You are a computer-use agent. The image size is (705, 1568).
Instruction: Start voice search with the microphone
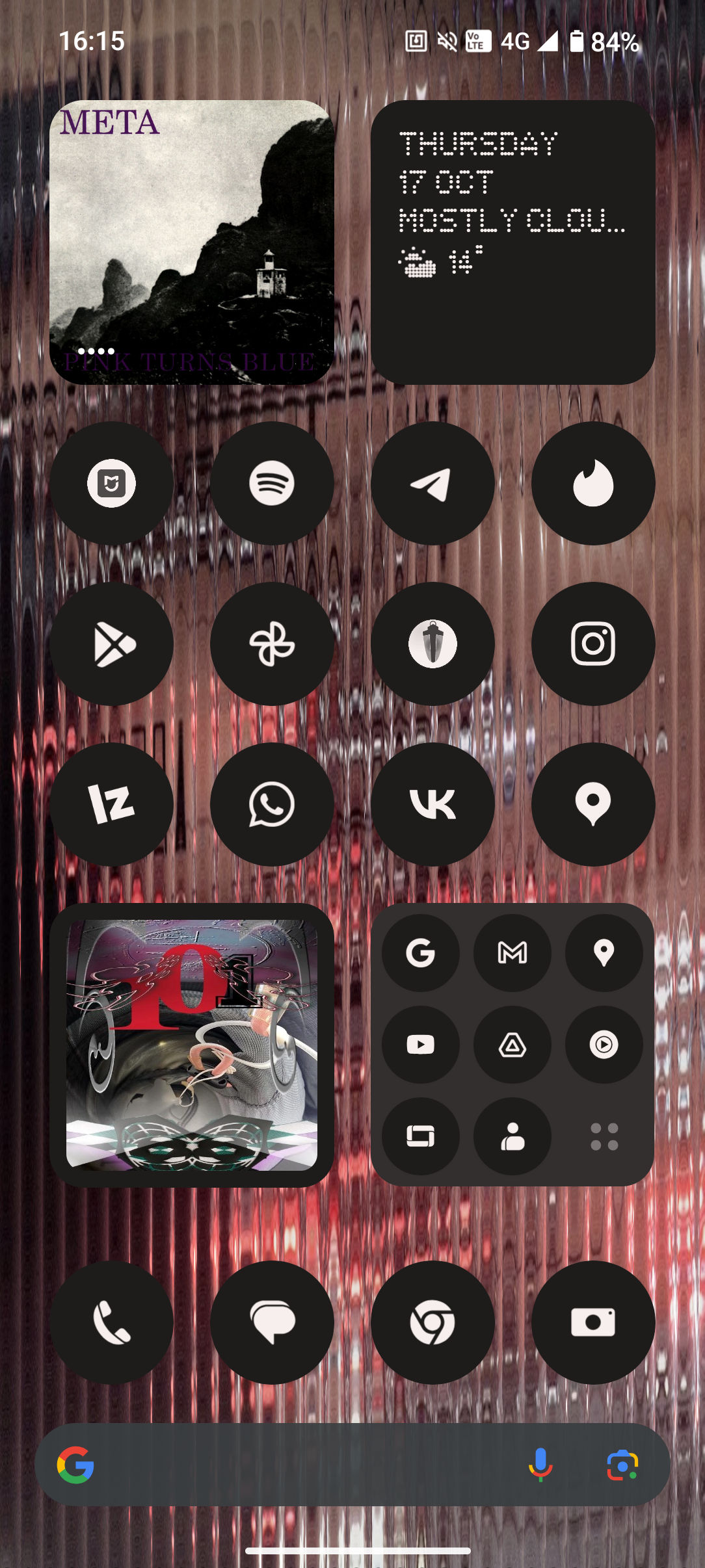[540, 1465]
